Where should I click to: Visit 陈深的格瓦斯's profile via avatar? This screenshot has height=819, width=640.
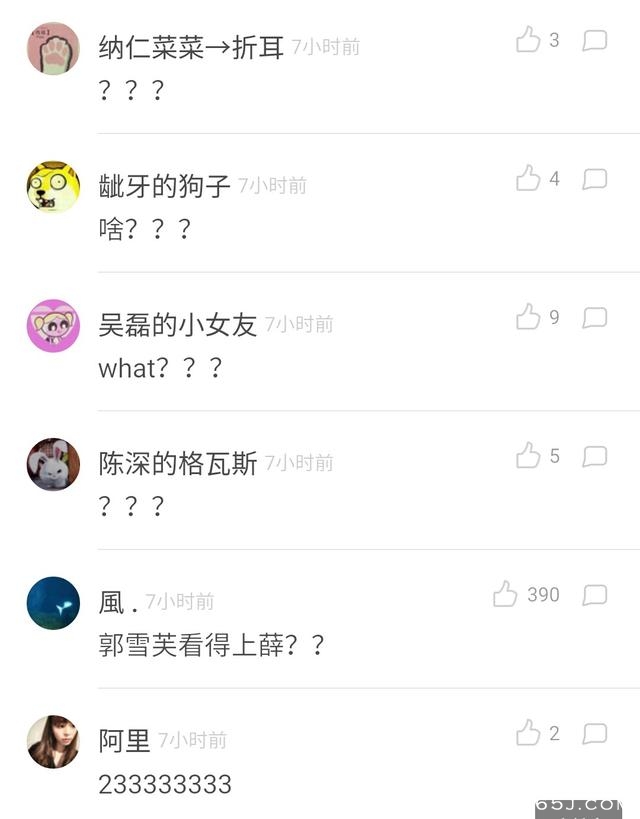pyautogui.click(x=53, y=464)
